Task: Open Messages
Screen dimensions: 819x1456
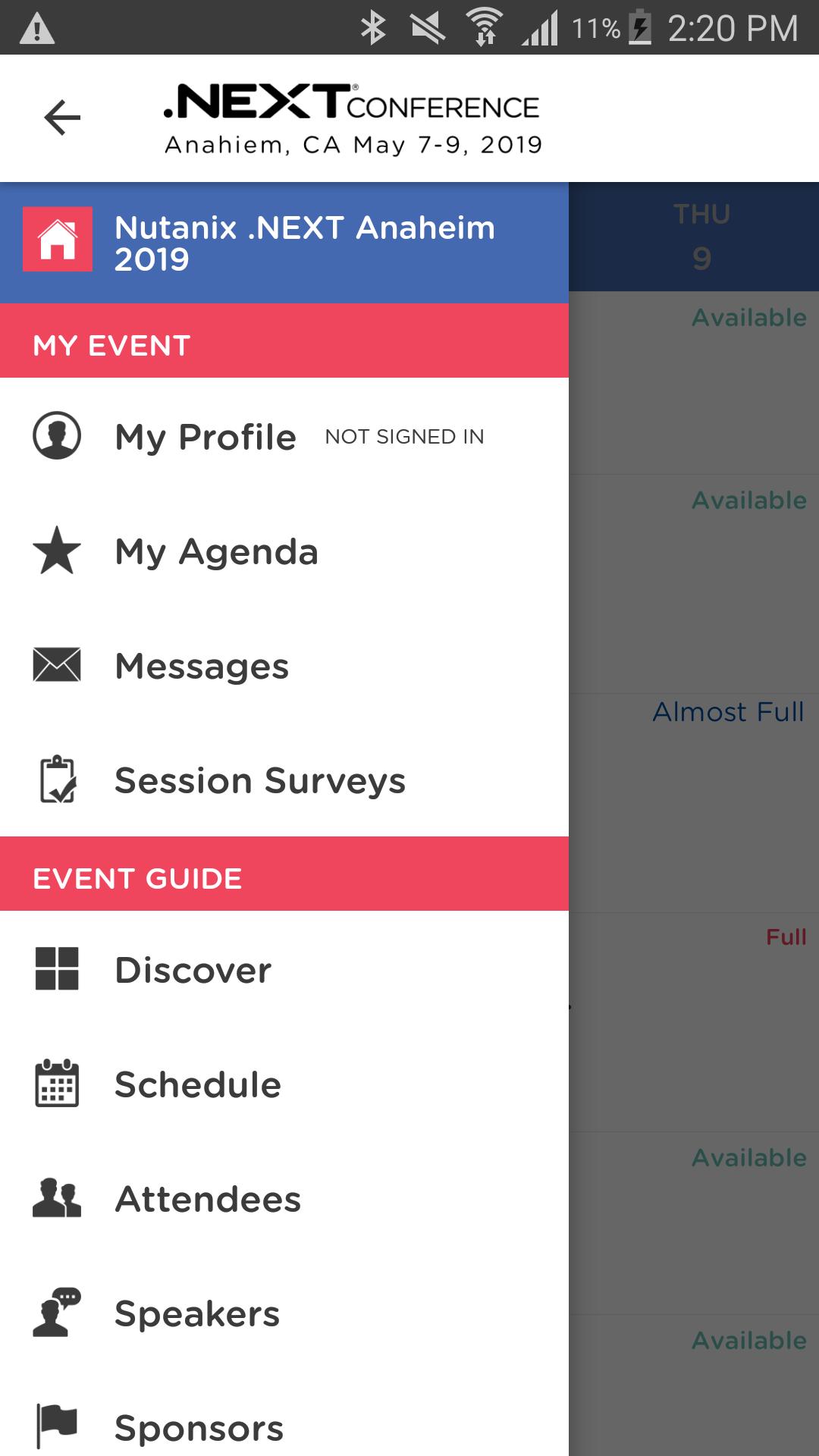Action: [x=202, y=666]
